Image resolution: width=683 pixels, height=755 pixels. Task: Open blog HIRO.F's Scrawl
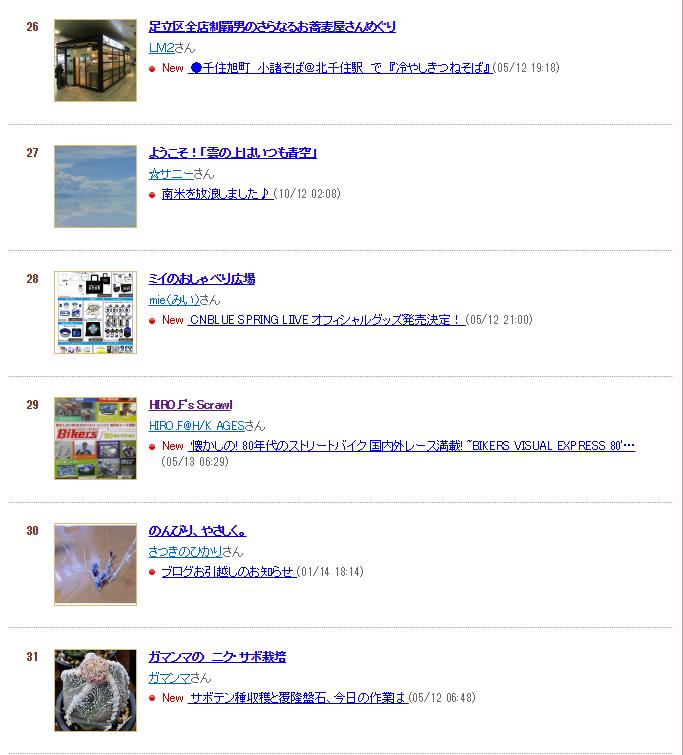pyautogui.click(x=190, y=405)
